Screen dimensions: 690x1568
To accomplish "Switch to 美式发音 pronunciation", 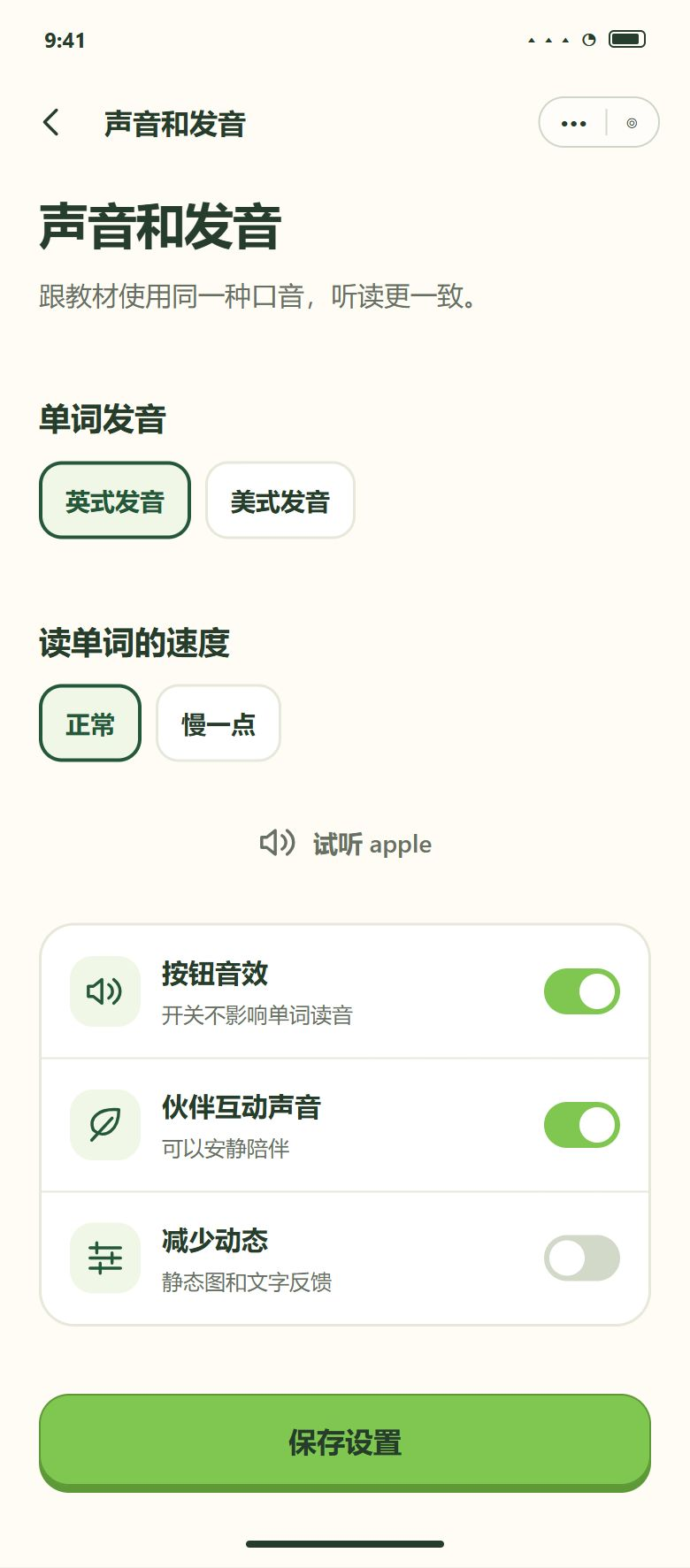I will pyautogui.click(x=280, y=501).
